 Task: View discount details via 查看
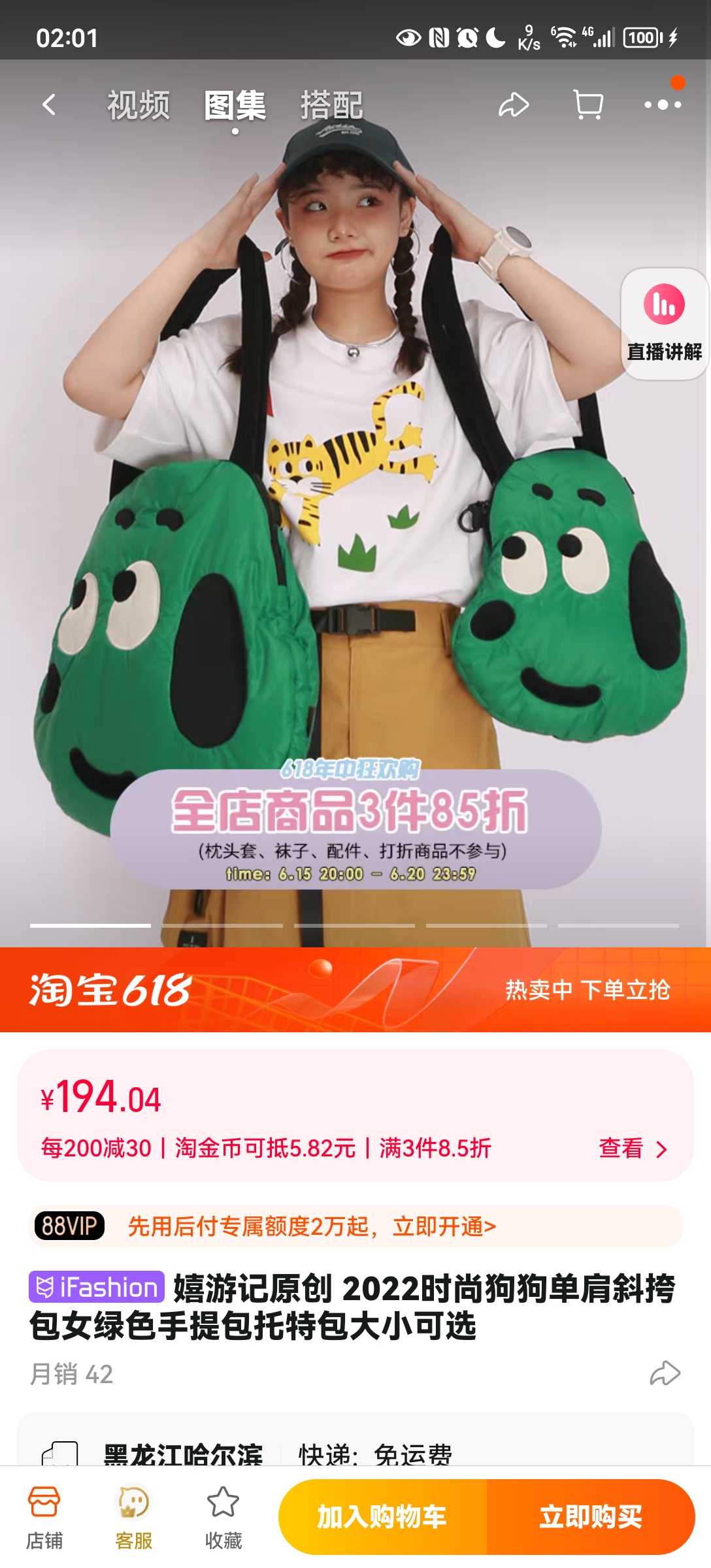633,1148
